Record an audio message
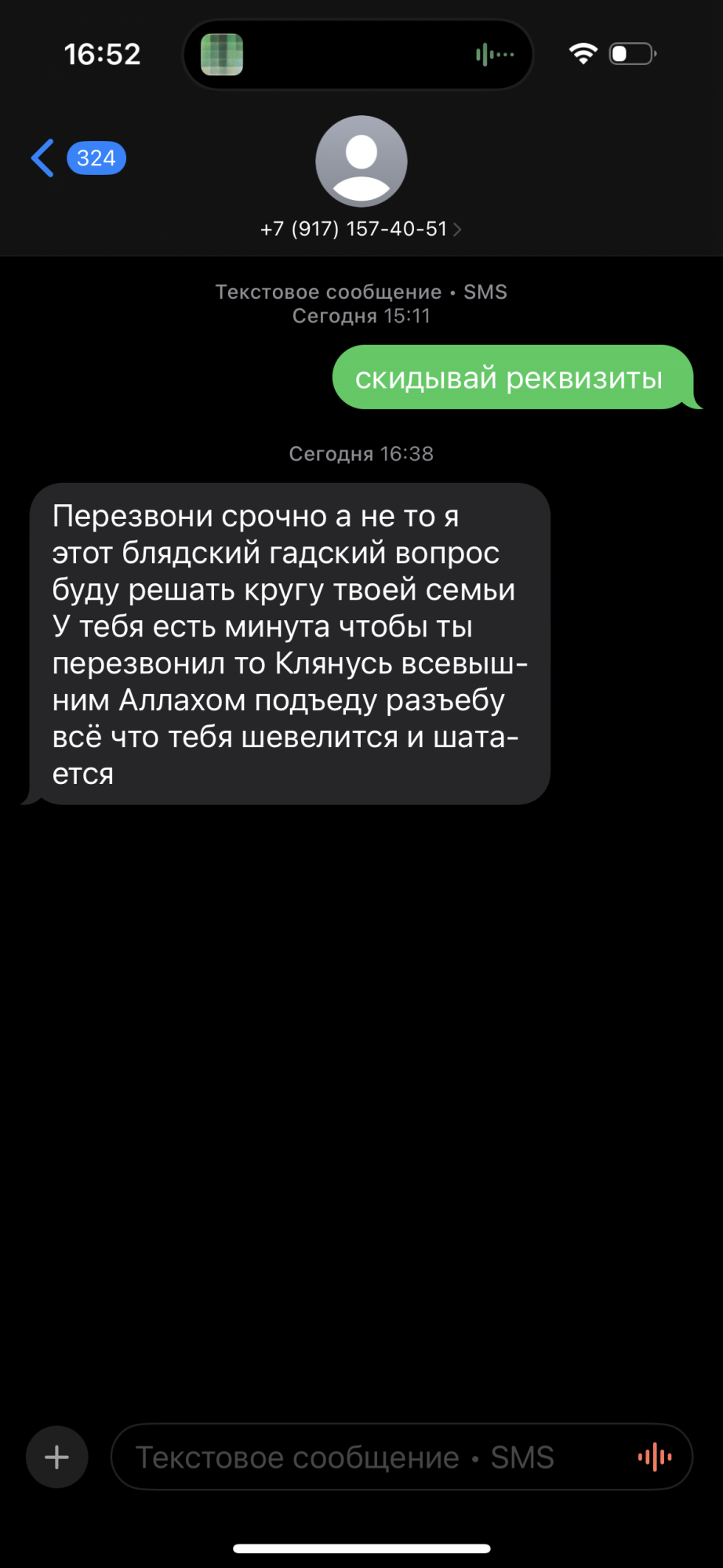The height and width of the screenshot is (1568, 723). 655,1457
